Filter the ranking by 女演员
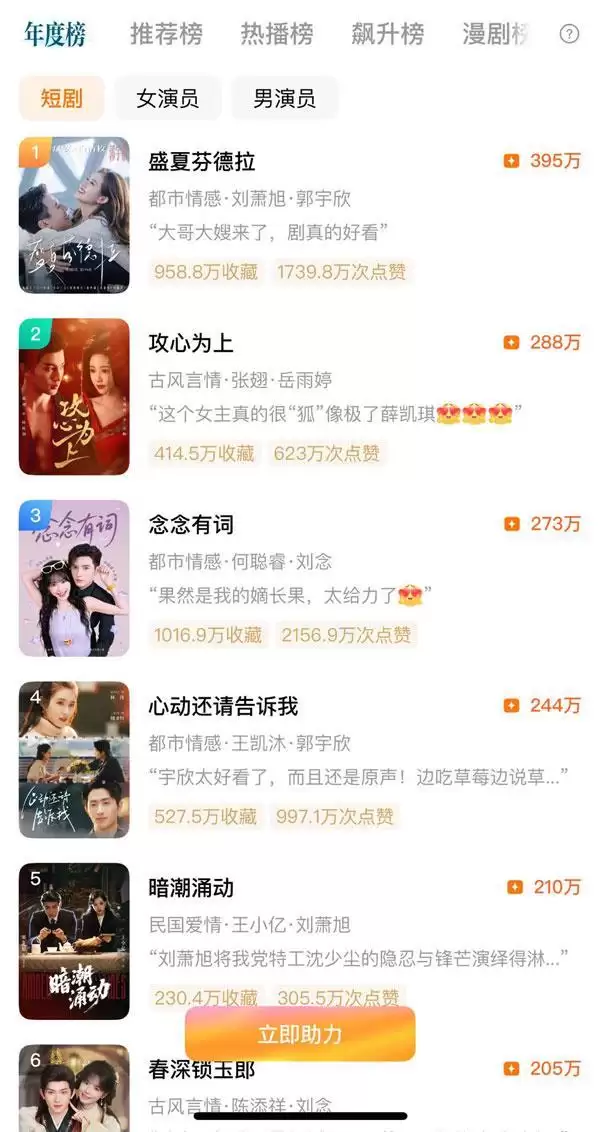The height and width of the screenshot is (1132, 600). [167, 98]
